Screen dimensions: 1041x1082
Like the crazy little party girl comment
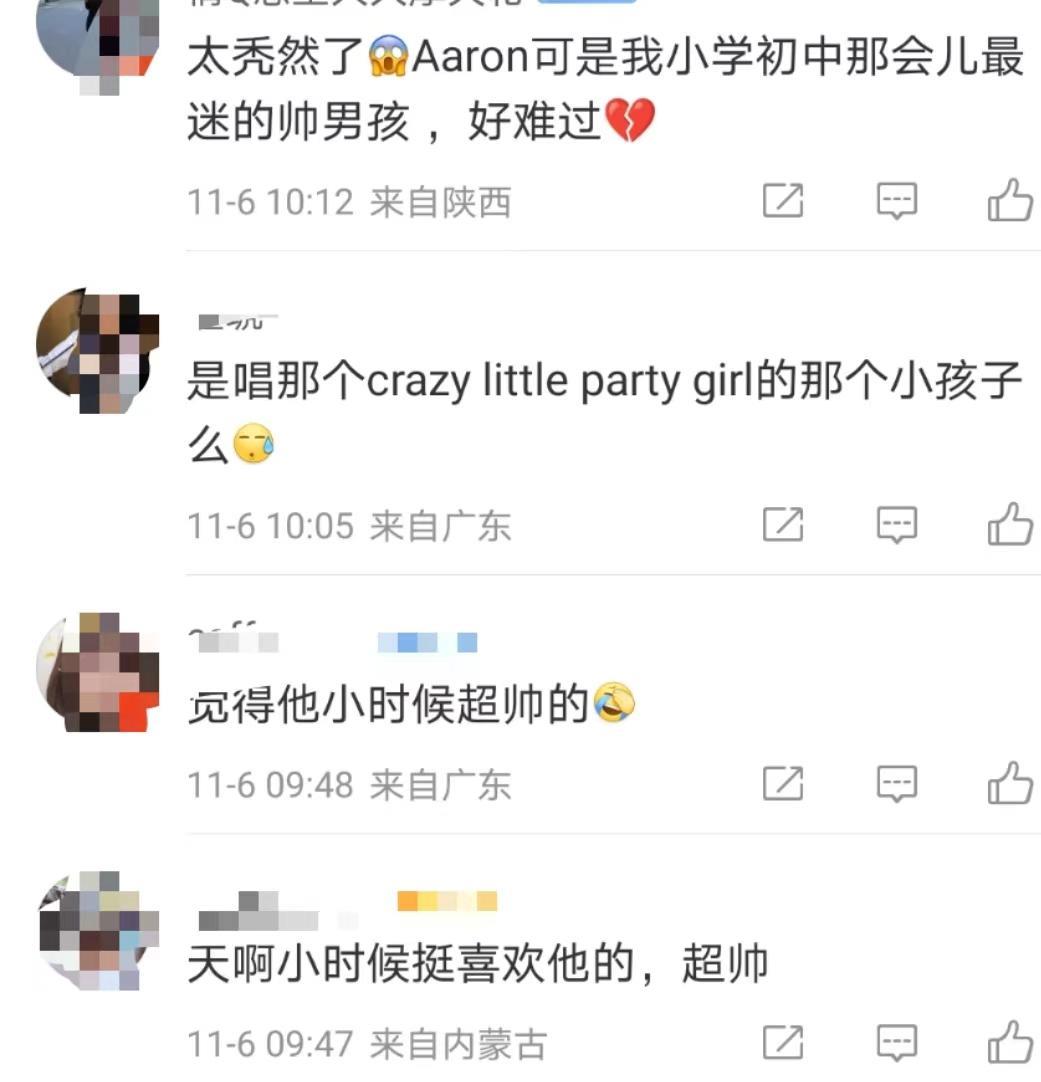pyautogui.click(x=1009, y=524)
